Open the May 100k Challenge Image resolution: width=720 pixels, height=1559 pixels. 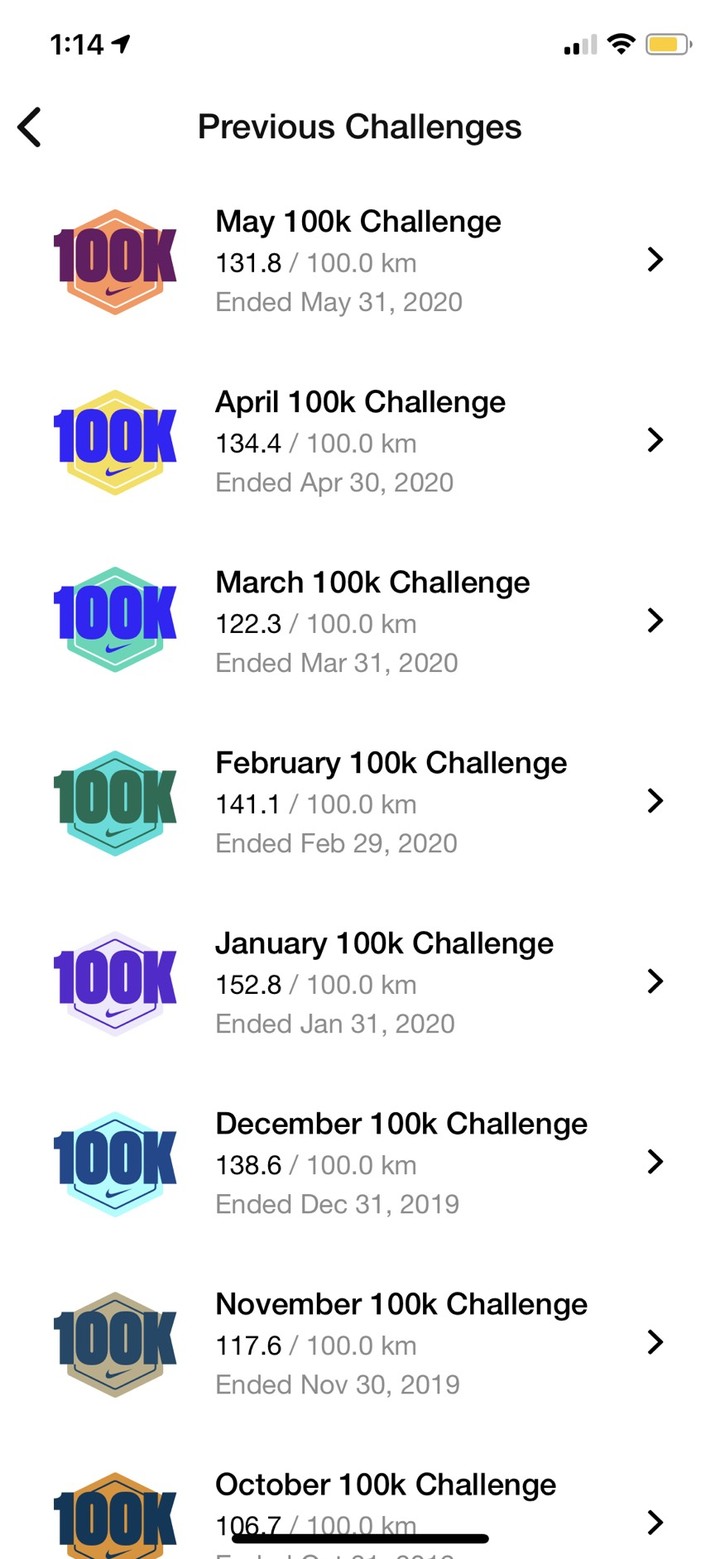coord(360,261)
